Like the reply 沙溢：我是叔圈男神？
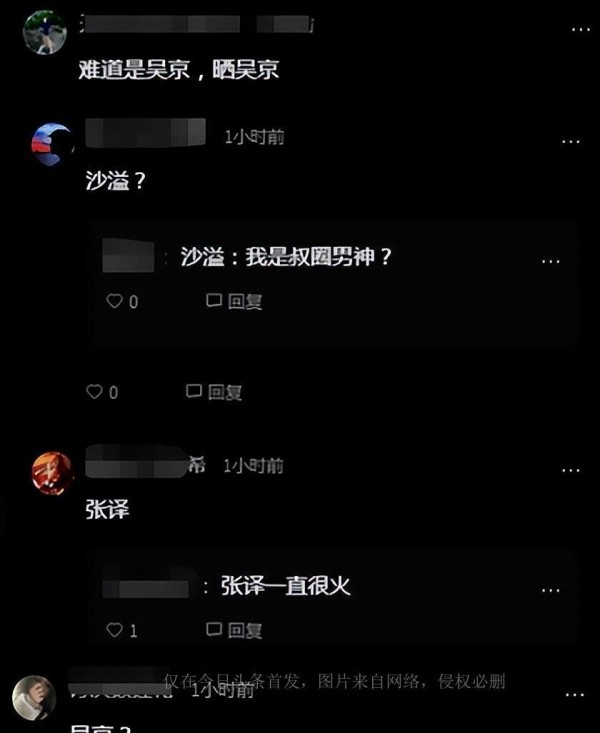This screenshot has height=733, width=600. click(122, 301)
